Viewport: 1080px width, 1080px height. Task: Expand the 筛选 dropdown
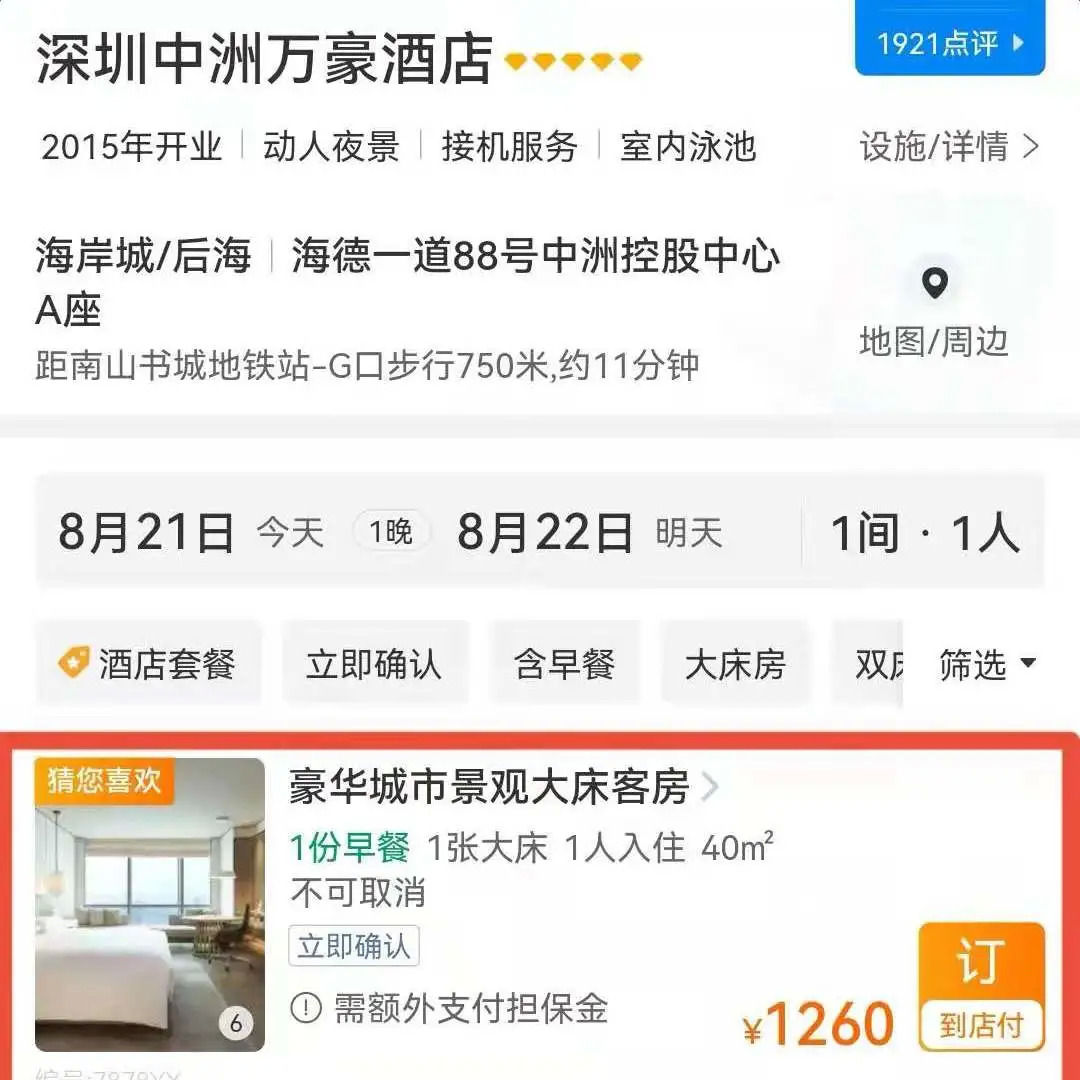986,664
